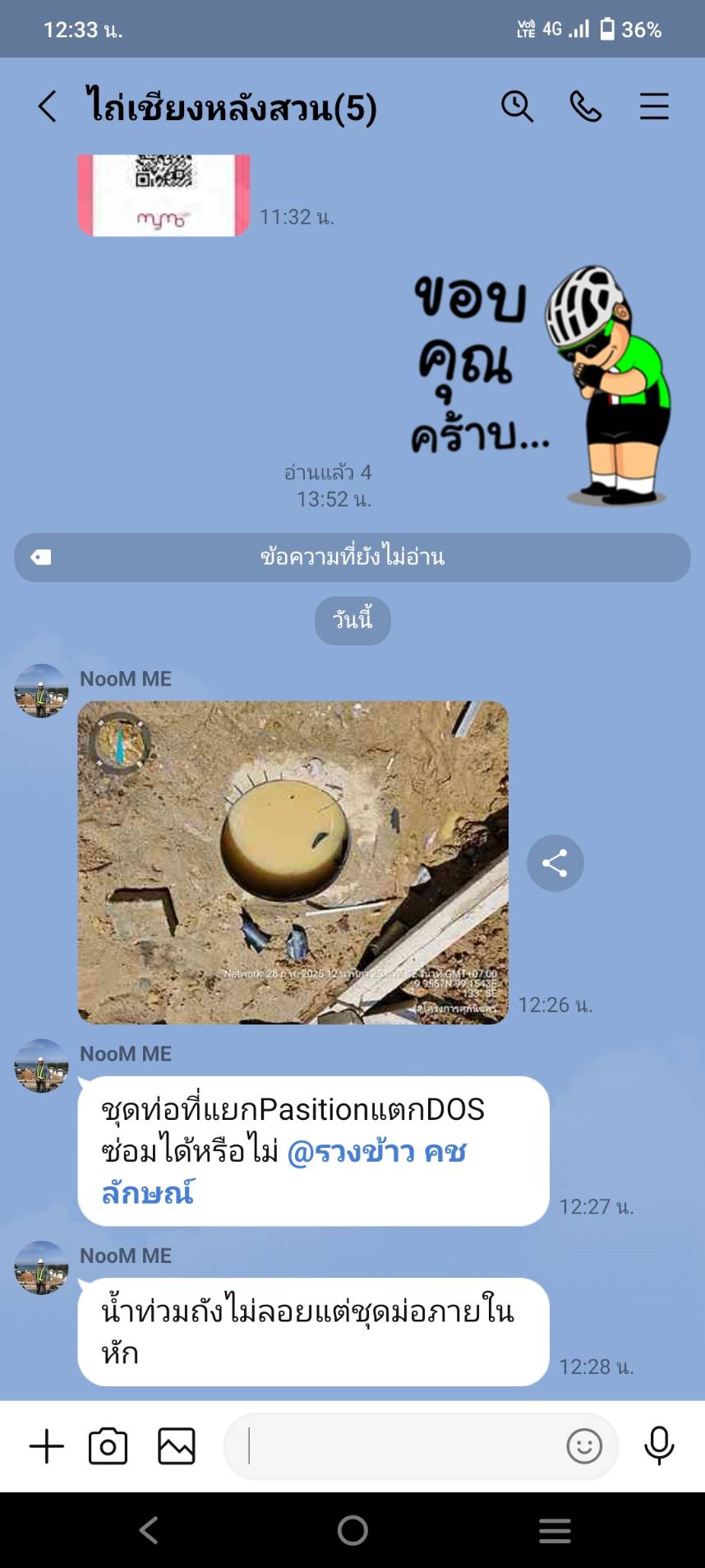This screenshot has width=705, height=1568.
Task: Start a group voice call
Action: (x=585, y=107)
